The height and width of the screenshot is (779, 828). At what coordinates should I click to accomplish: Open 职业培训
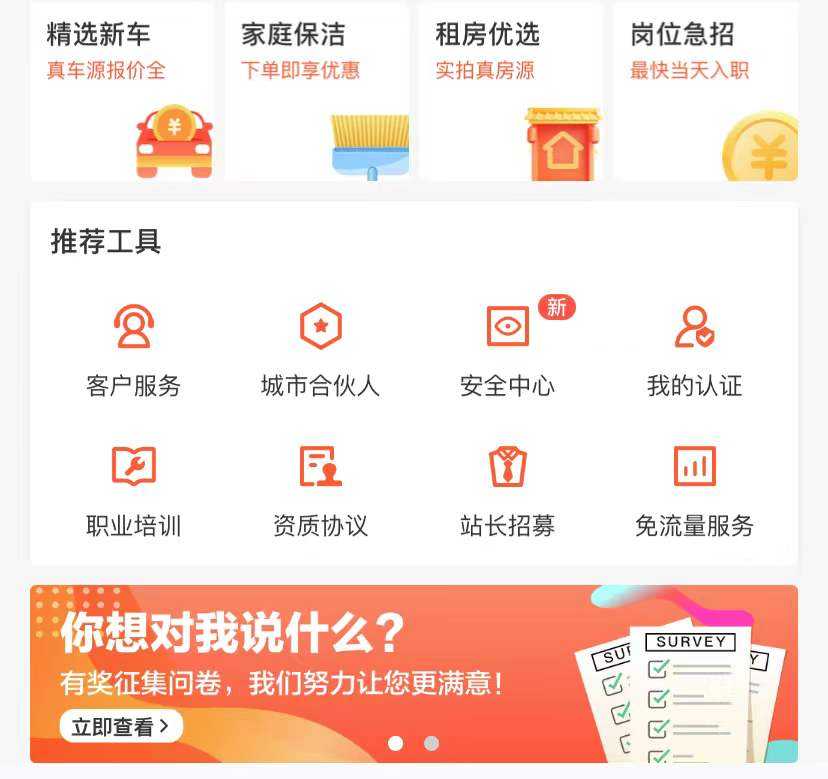133,488
